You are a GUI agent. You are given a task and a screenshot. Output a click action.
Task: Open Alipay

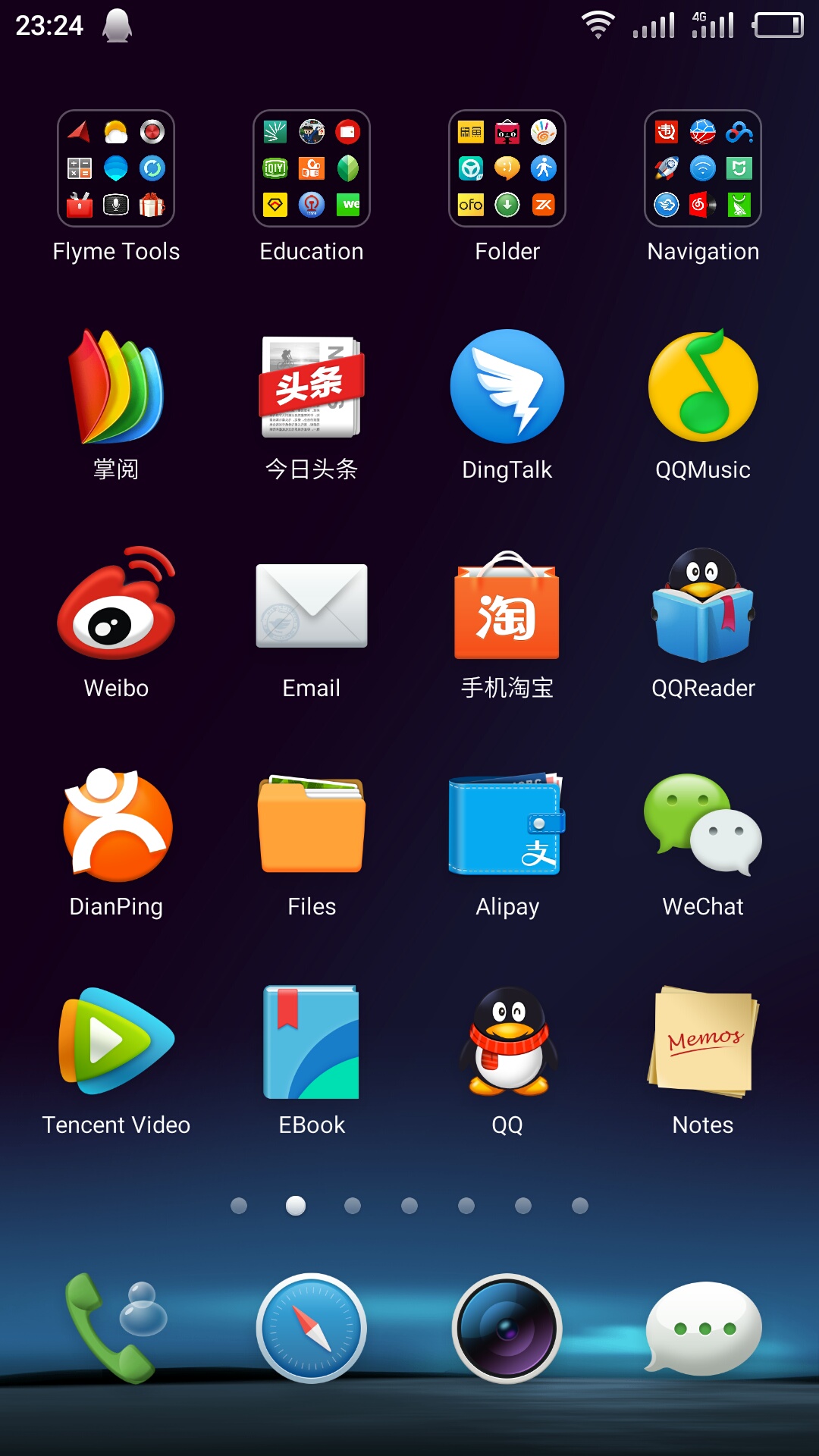click(x=507, y=824)
